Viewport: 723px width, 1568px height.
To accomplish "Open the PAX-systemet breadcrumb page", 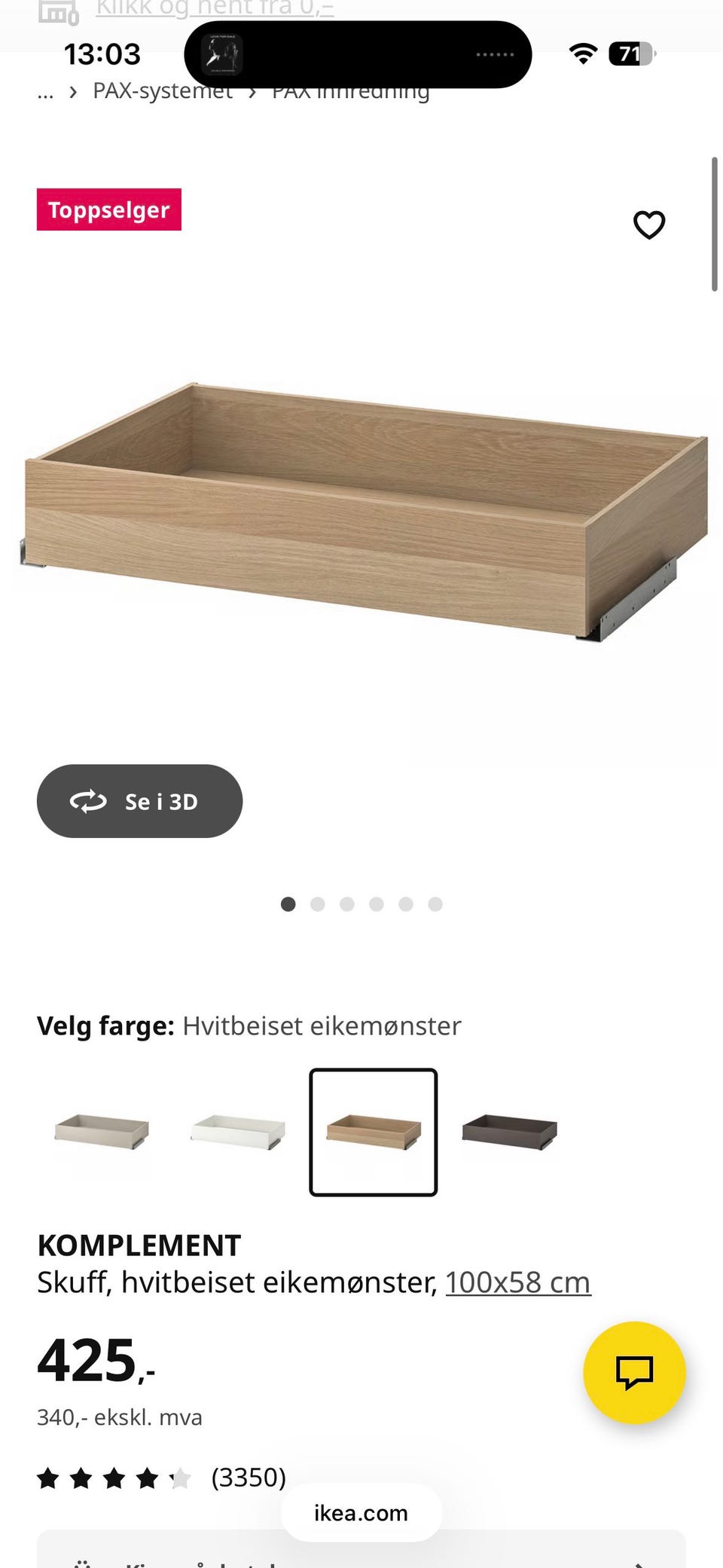I will (162, 90).
